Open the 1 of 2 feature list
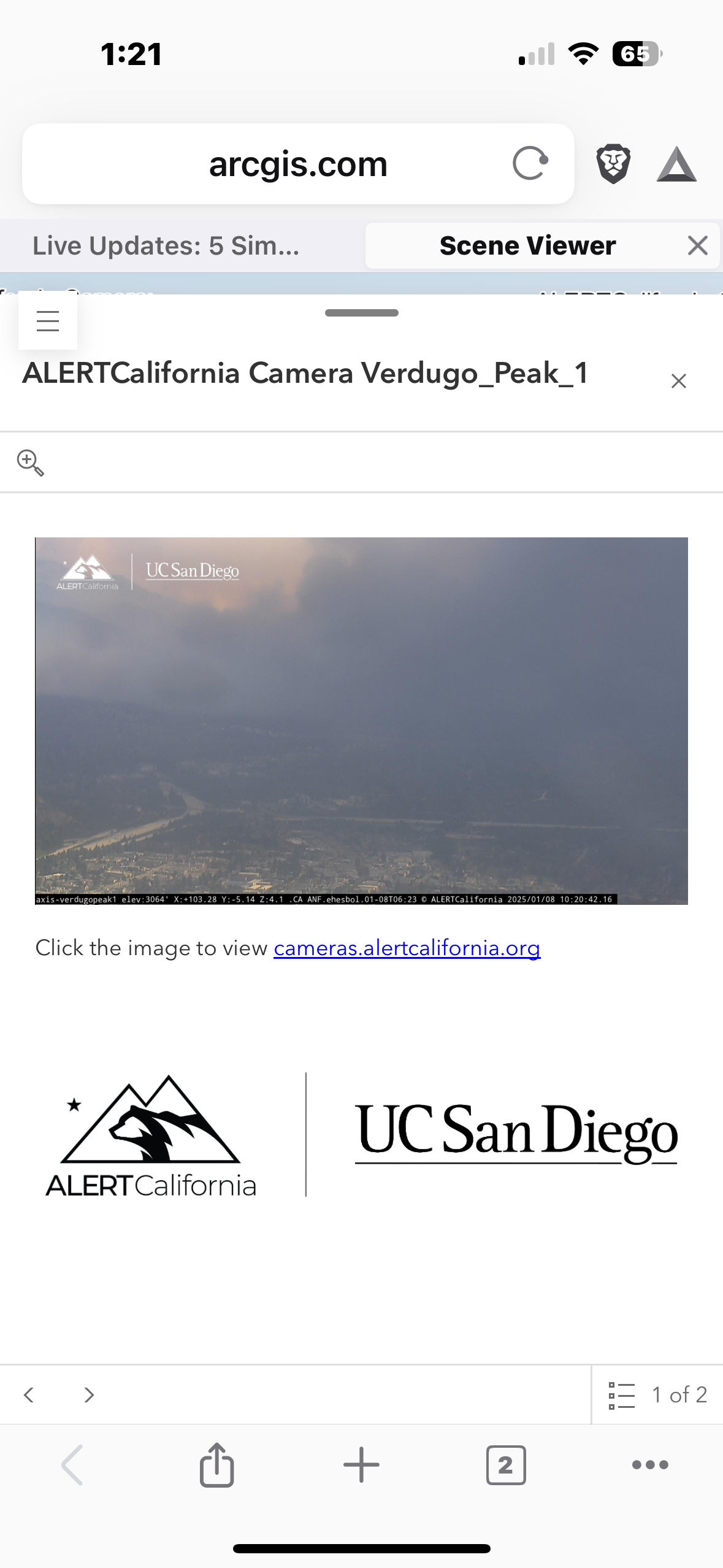The width and height of the screenshot is (723, 1568). pyautogui.click(x=657, y=1395)
